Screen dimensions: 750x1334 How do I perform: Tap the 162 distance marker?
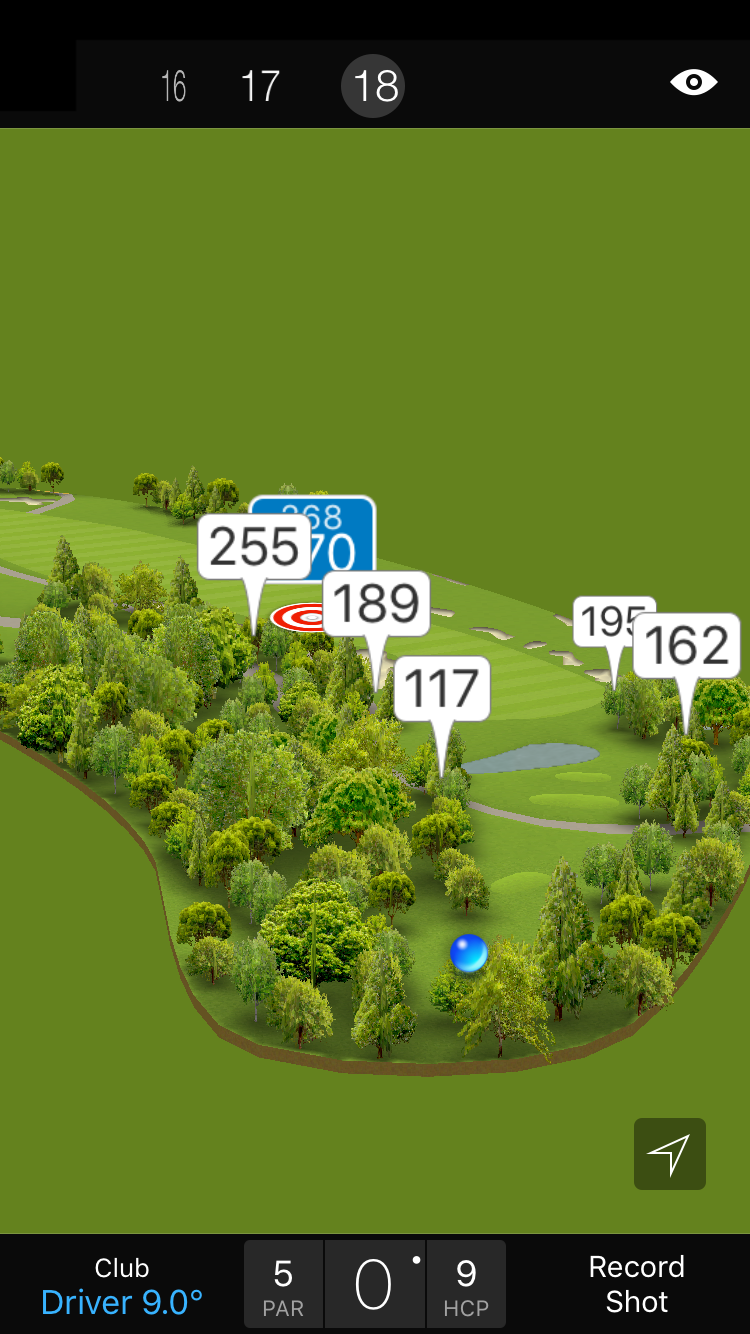687,646
